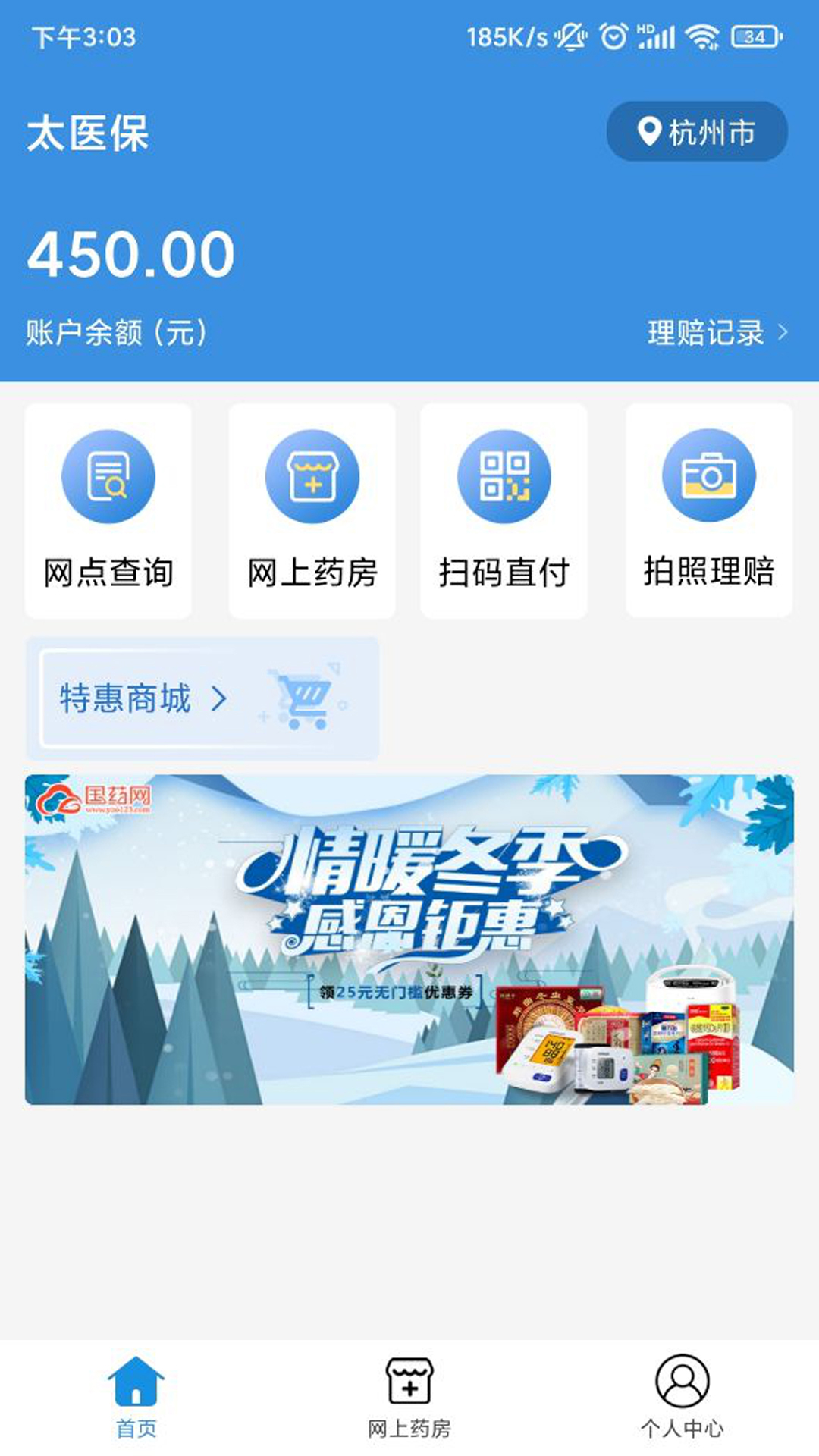Tap the location pin icon beside 杭州市
The width and height of the screenshot is (819, 1456).
[x=648, y=130]
